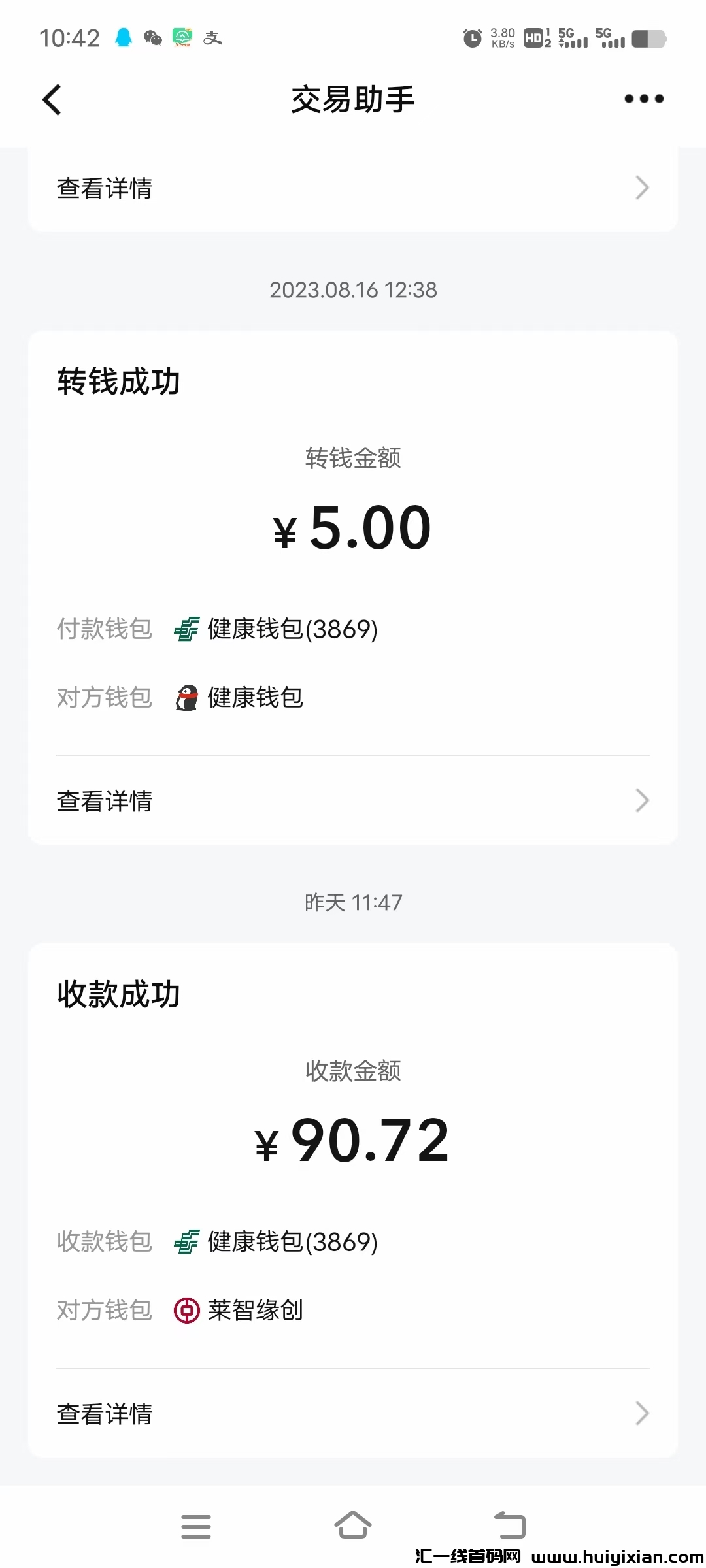Tap the 交易助手 title text
Image resolution: width=706 pixels, height=1568 pixels.
coord(353,99)
